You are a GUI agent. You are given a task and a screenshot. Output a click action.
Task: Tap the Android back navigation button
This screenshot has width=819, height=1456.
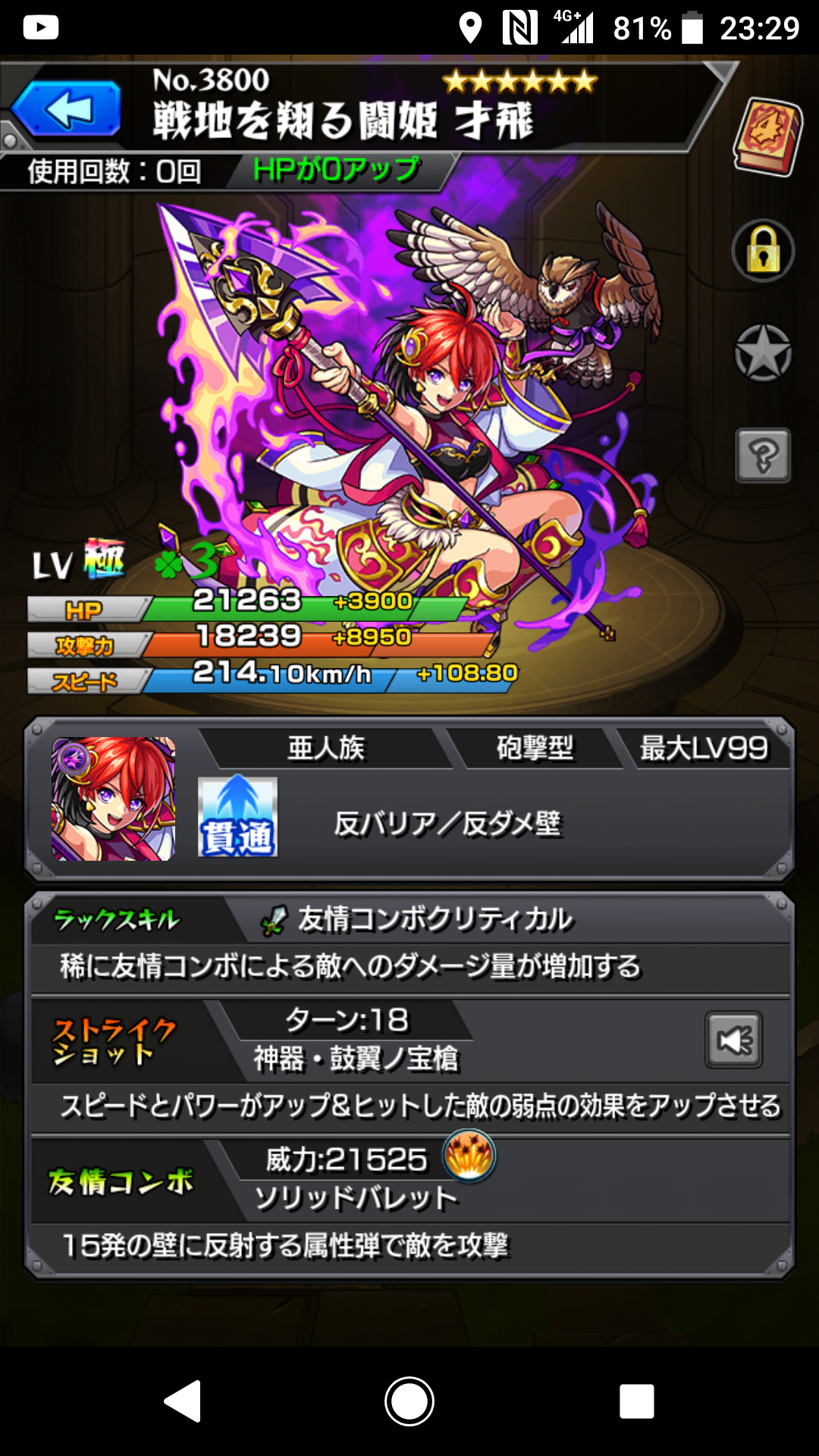click(x=184, y=1401)
